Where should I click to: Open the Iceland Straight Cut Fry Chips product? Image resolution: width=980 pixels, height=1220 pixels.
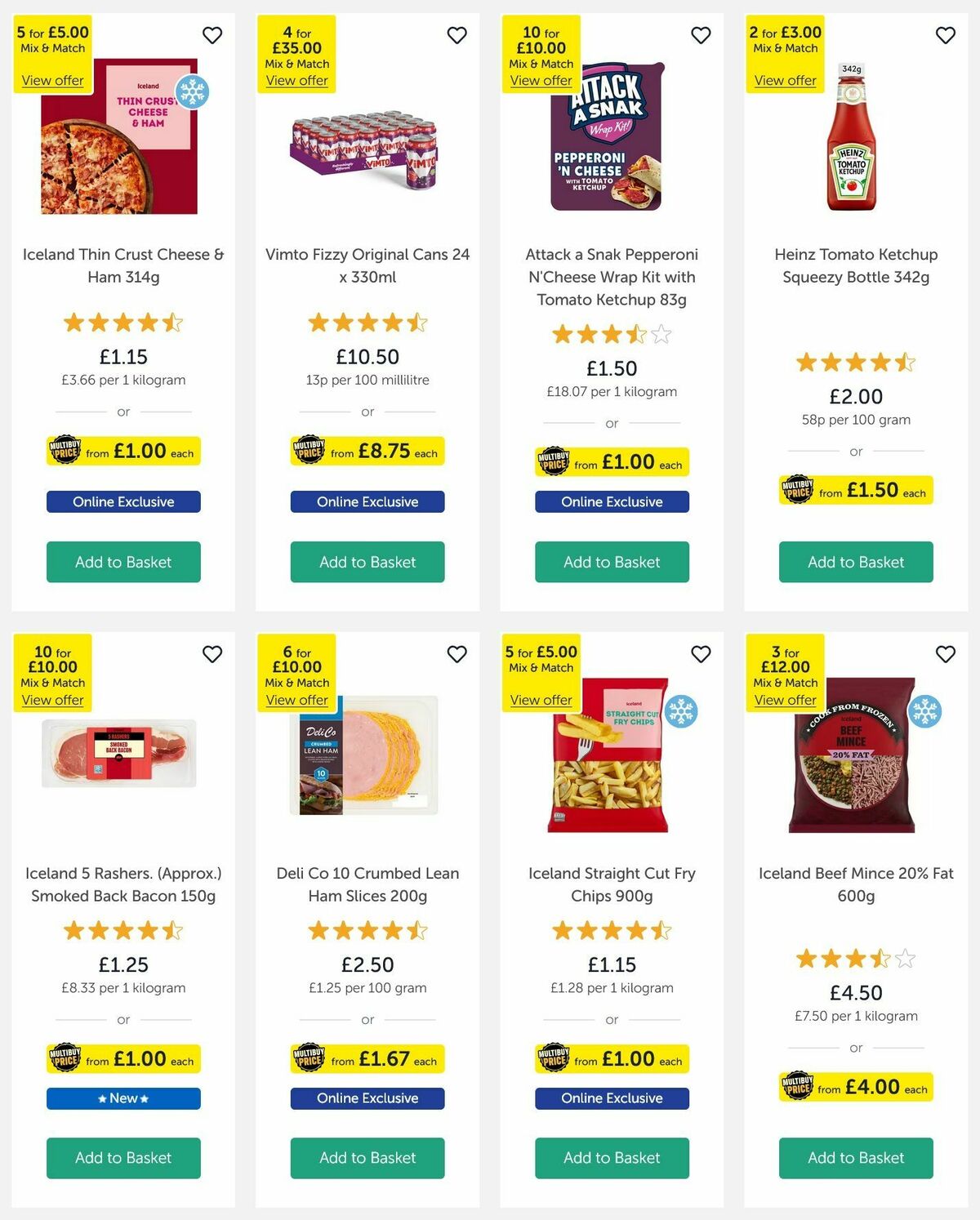(x=611, y=884)
